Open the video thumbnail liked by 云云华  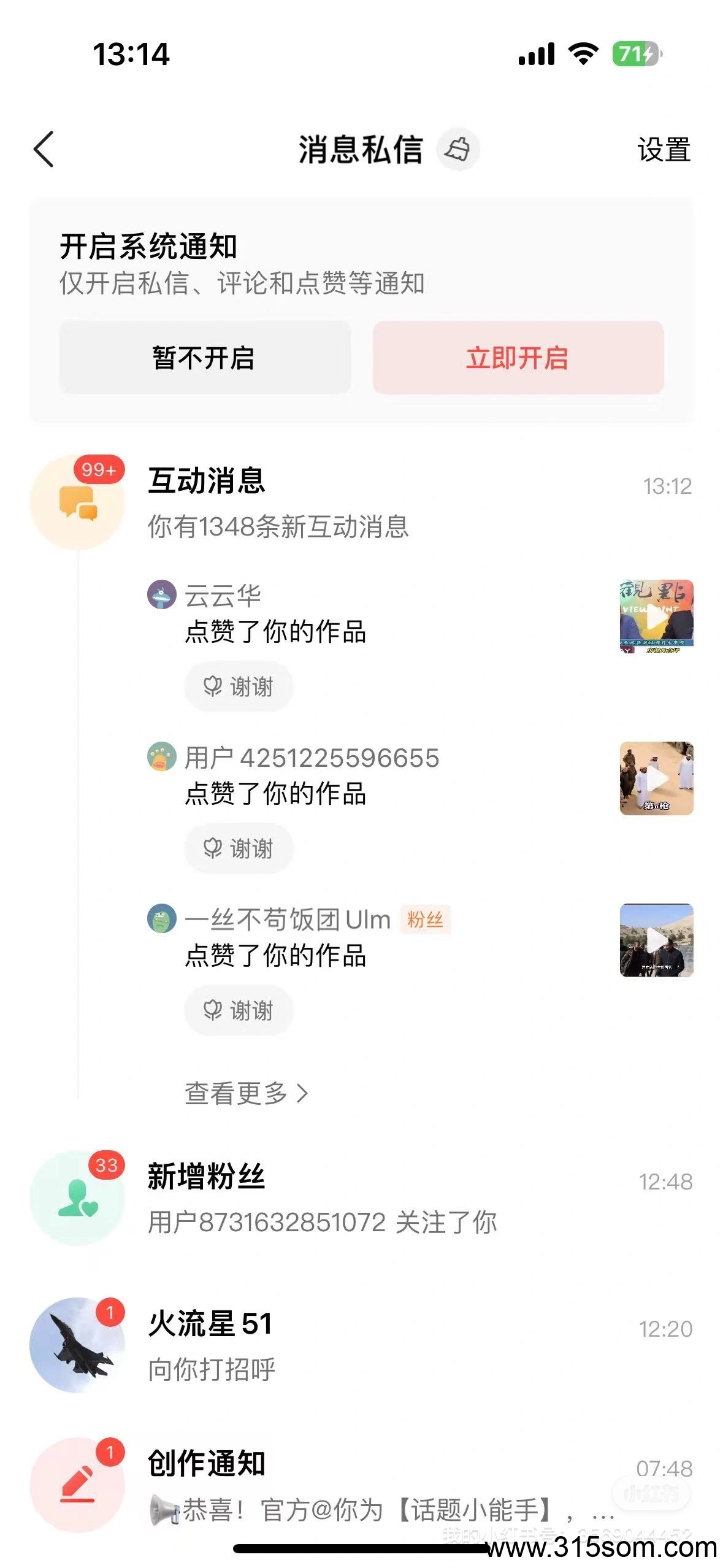[656, 616]
